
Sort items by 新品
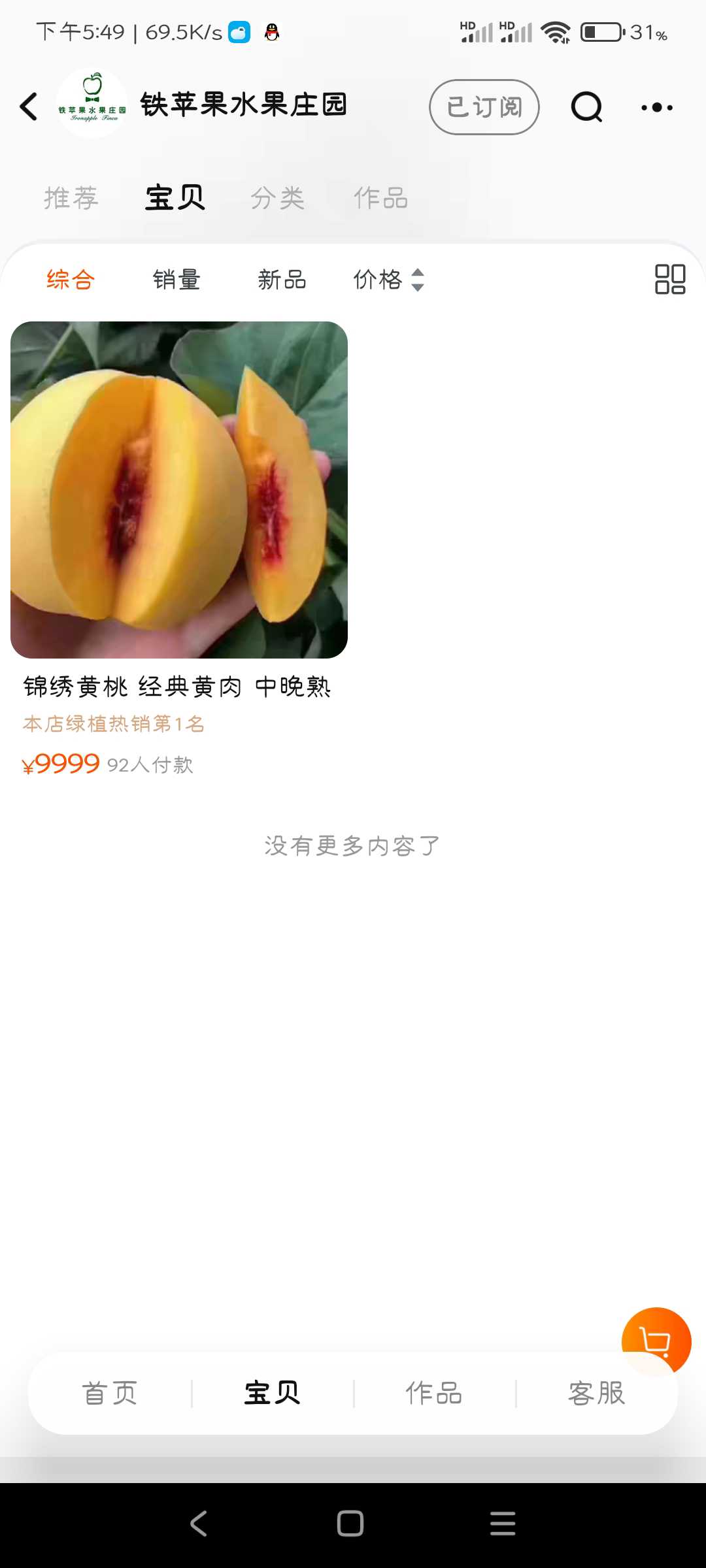(x=282, y=280)
